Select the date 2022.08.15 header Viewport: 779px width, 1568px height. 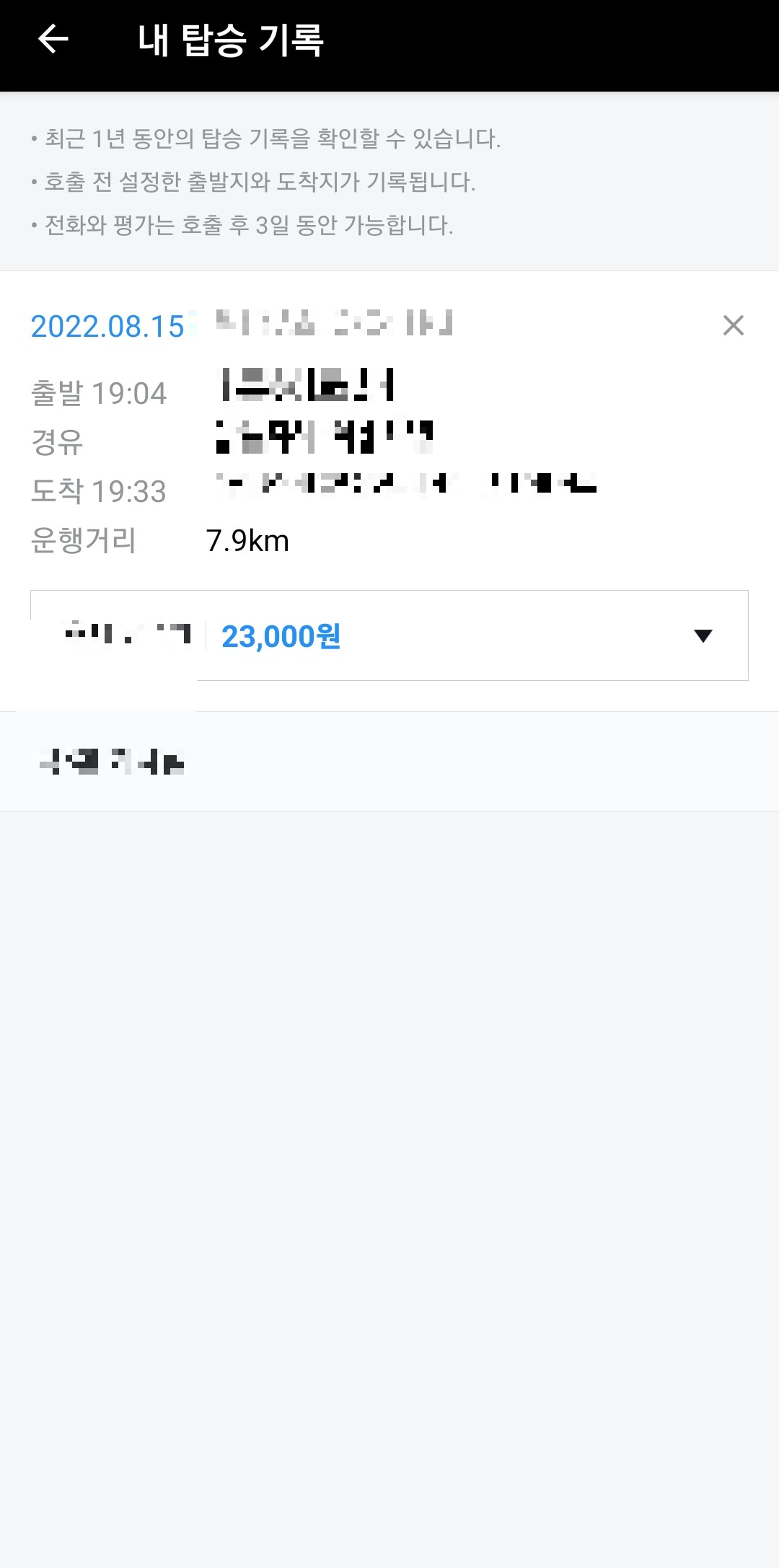click(108, 326)
